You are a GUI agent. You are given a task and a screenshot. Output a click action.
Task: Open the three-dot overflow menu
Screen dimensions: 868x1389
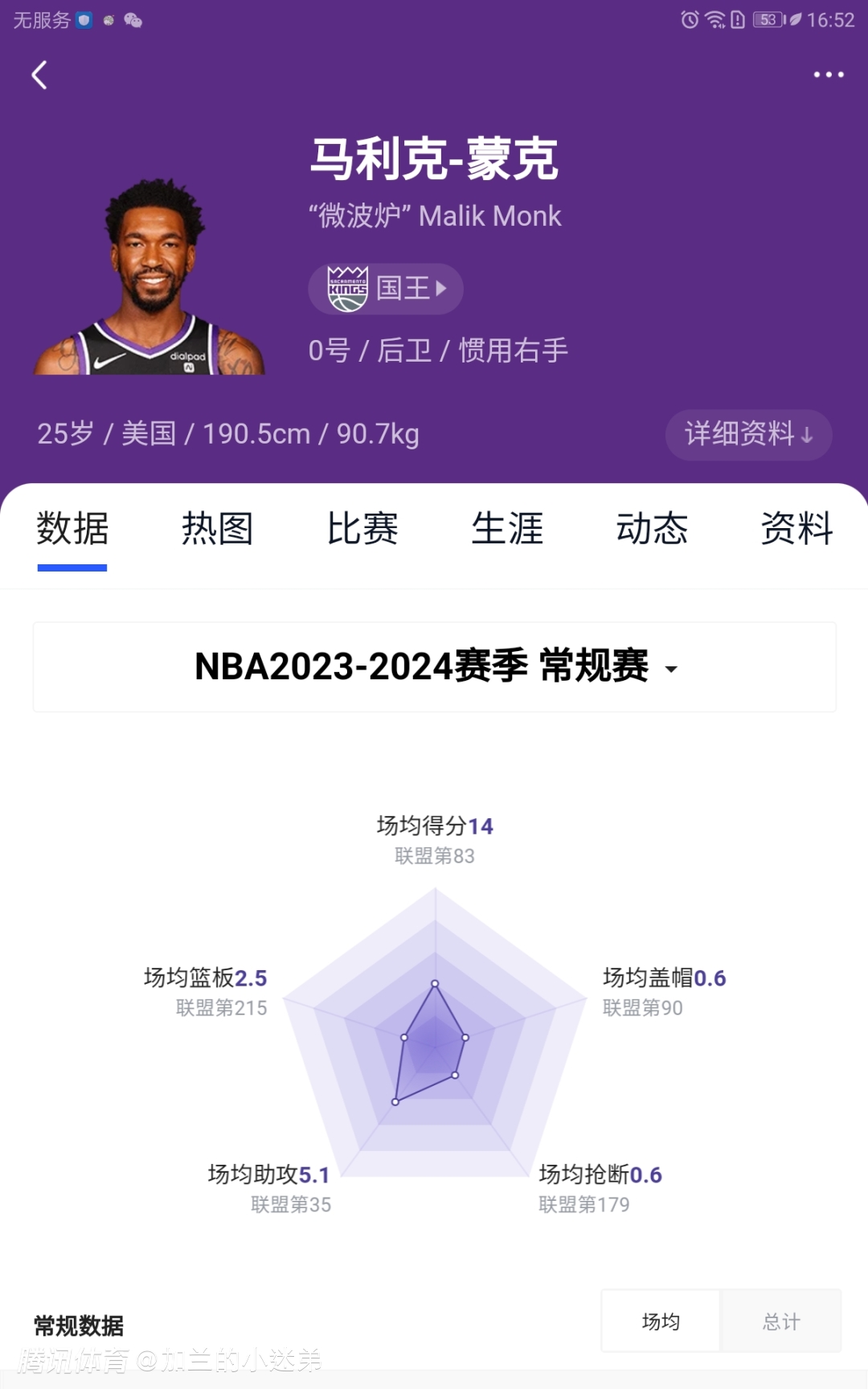pyautogui.click(x=828, y=75)
